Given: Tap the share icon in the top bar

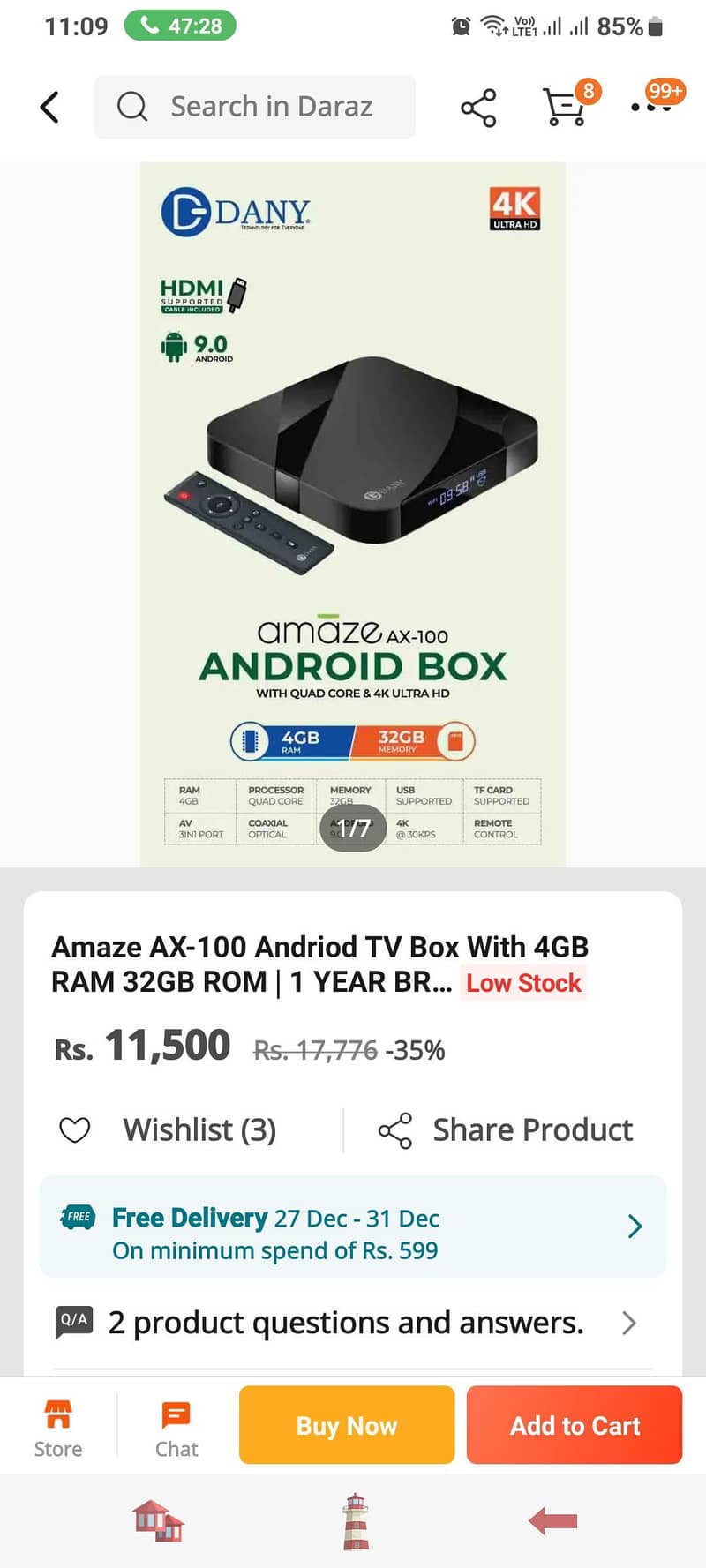Looking at the screenshot, I should pos(477,107).
